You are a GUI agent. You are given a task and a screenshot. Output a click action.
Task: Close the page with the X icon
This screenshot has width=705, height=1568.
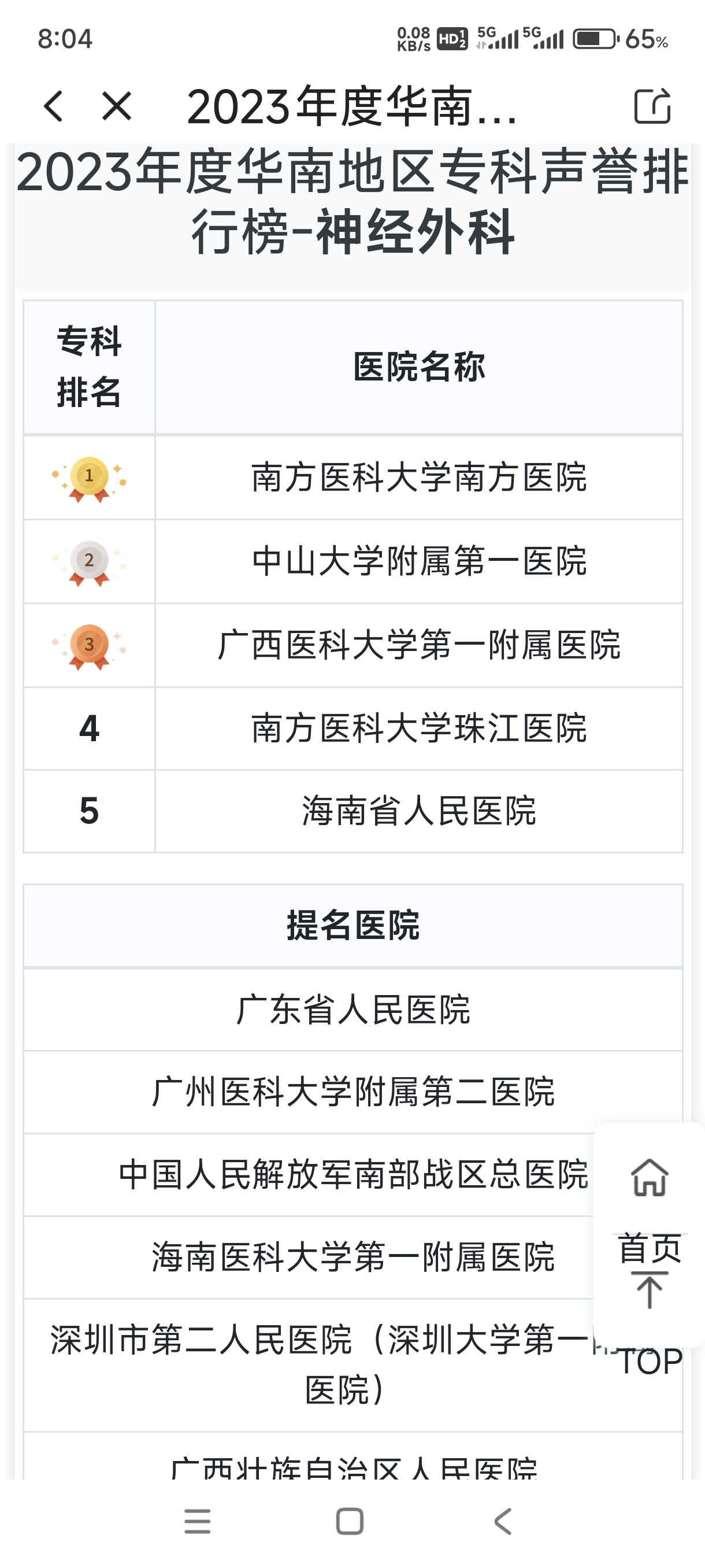coord(117,106)
